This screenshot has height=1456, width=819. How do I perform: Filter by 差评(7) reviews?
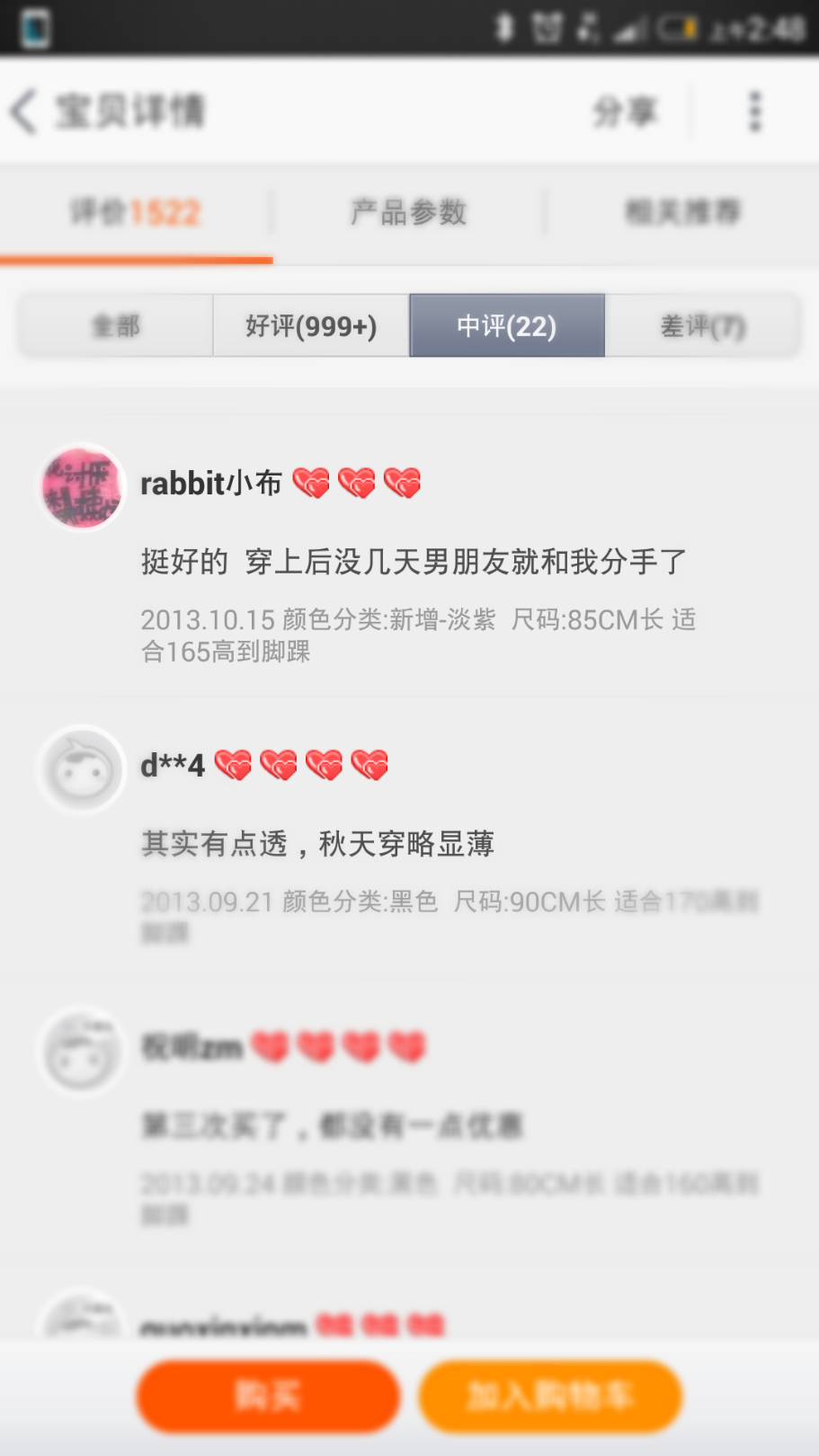(702, 325)
